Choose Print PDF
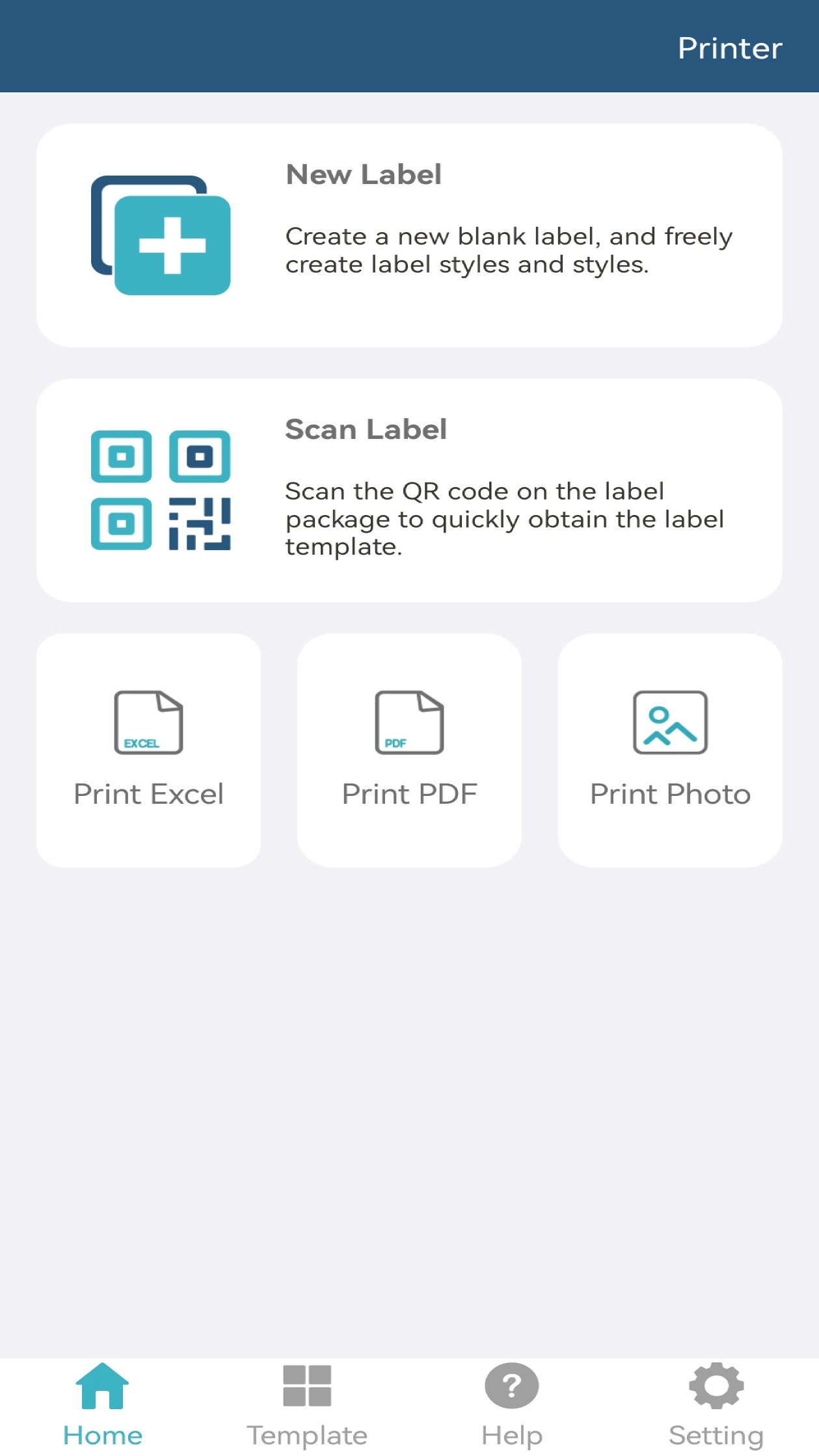Image resolution: width=819 pixels, height=1456 pixels. pos(409,750)
